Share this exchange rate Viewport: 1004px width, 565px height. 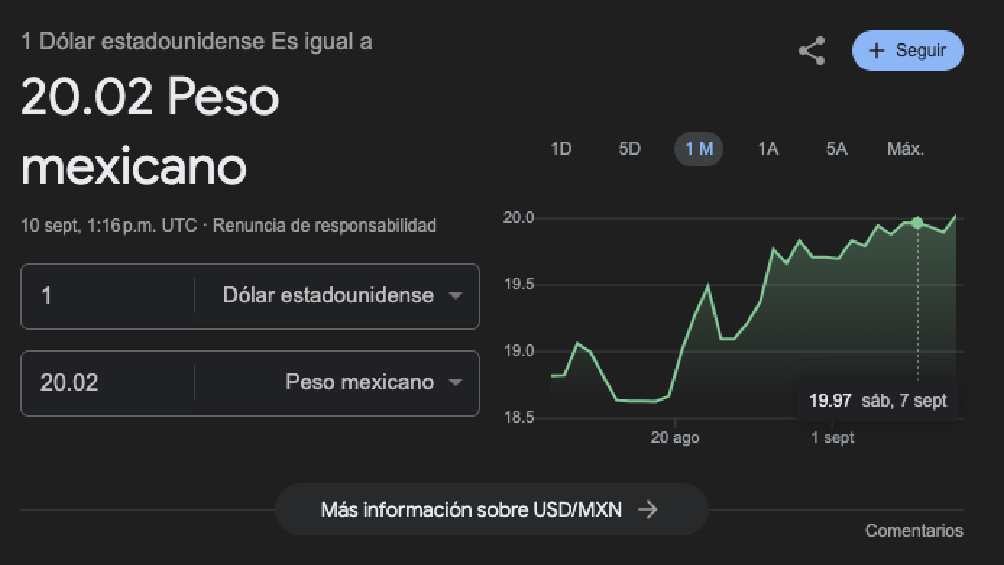click(812, 51)
